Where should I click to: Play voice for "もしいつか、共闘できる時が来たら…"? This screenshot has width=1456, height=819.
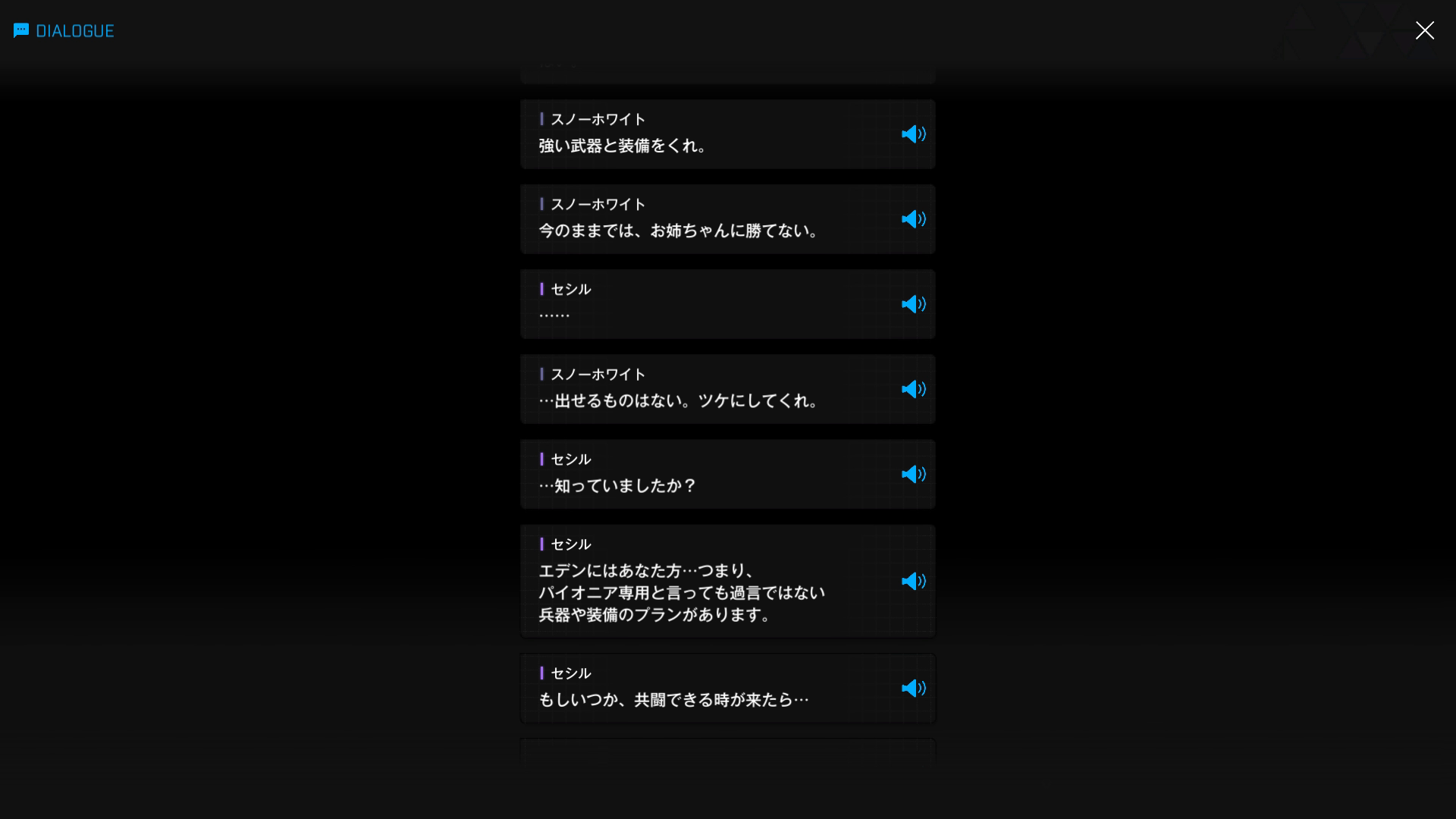[913, 688]
